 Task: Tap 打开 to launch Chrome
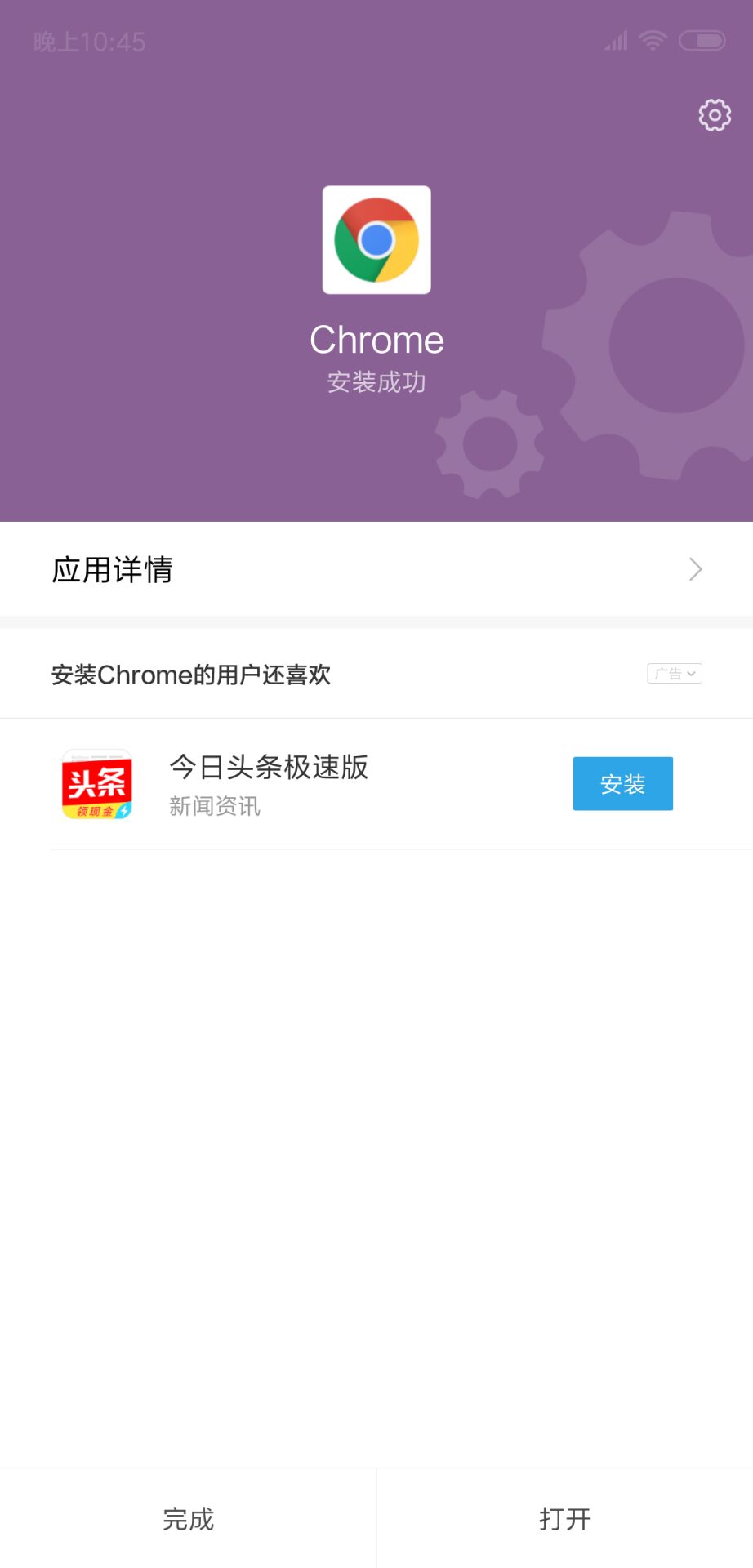tap(564, 1519)
